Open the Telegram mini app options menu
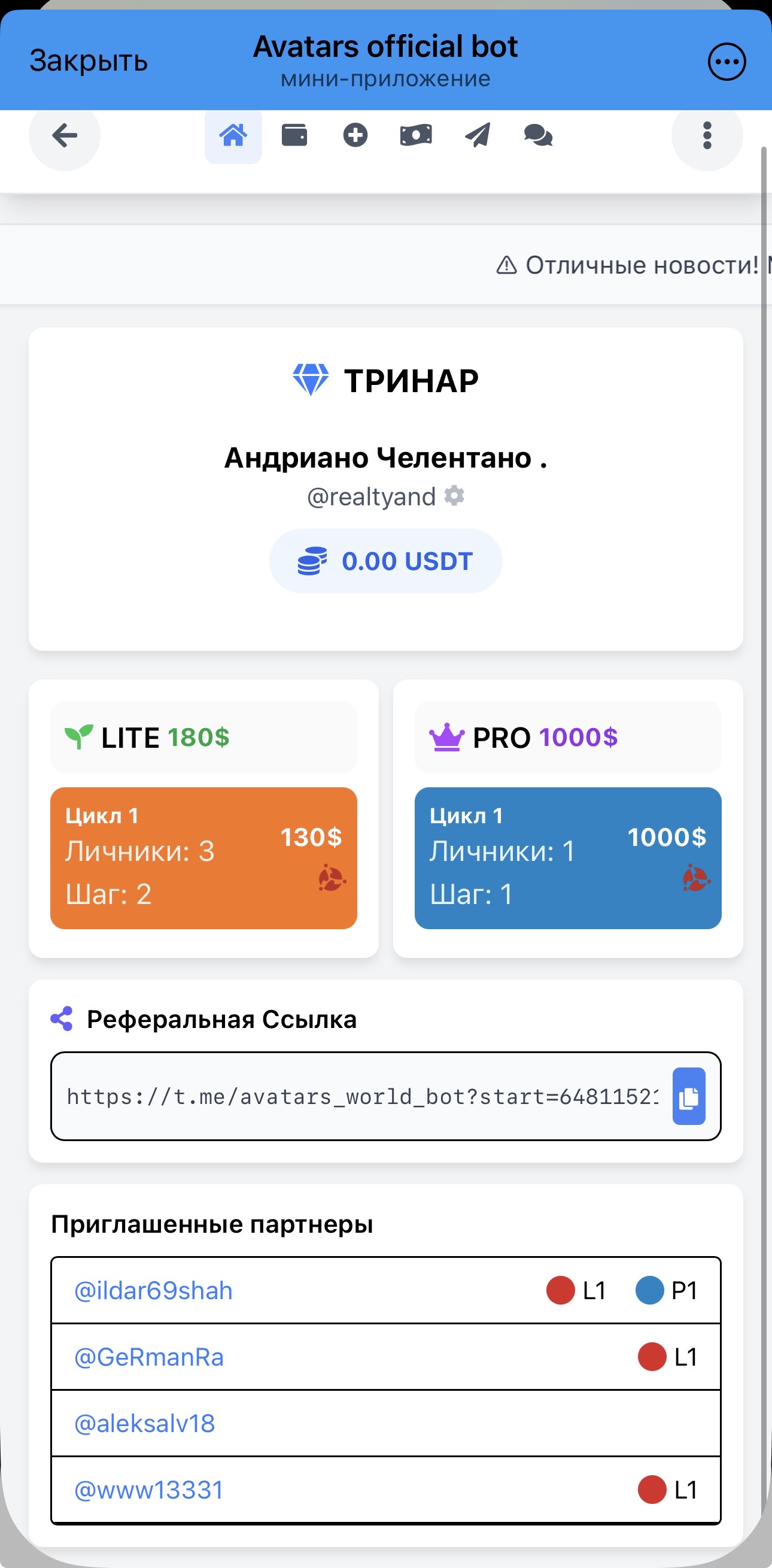 pos(727,62)
